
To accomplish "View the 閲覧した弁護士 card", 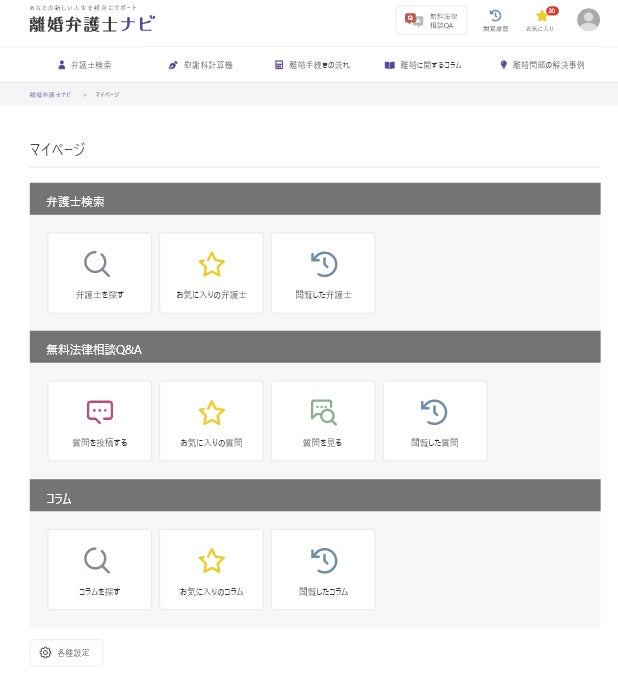I will pyautogui.click(x=323, y=273).
